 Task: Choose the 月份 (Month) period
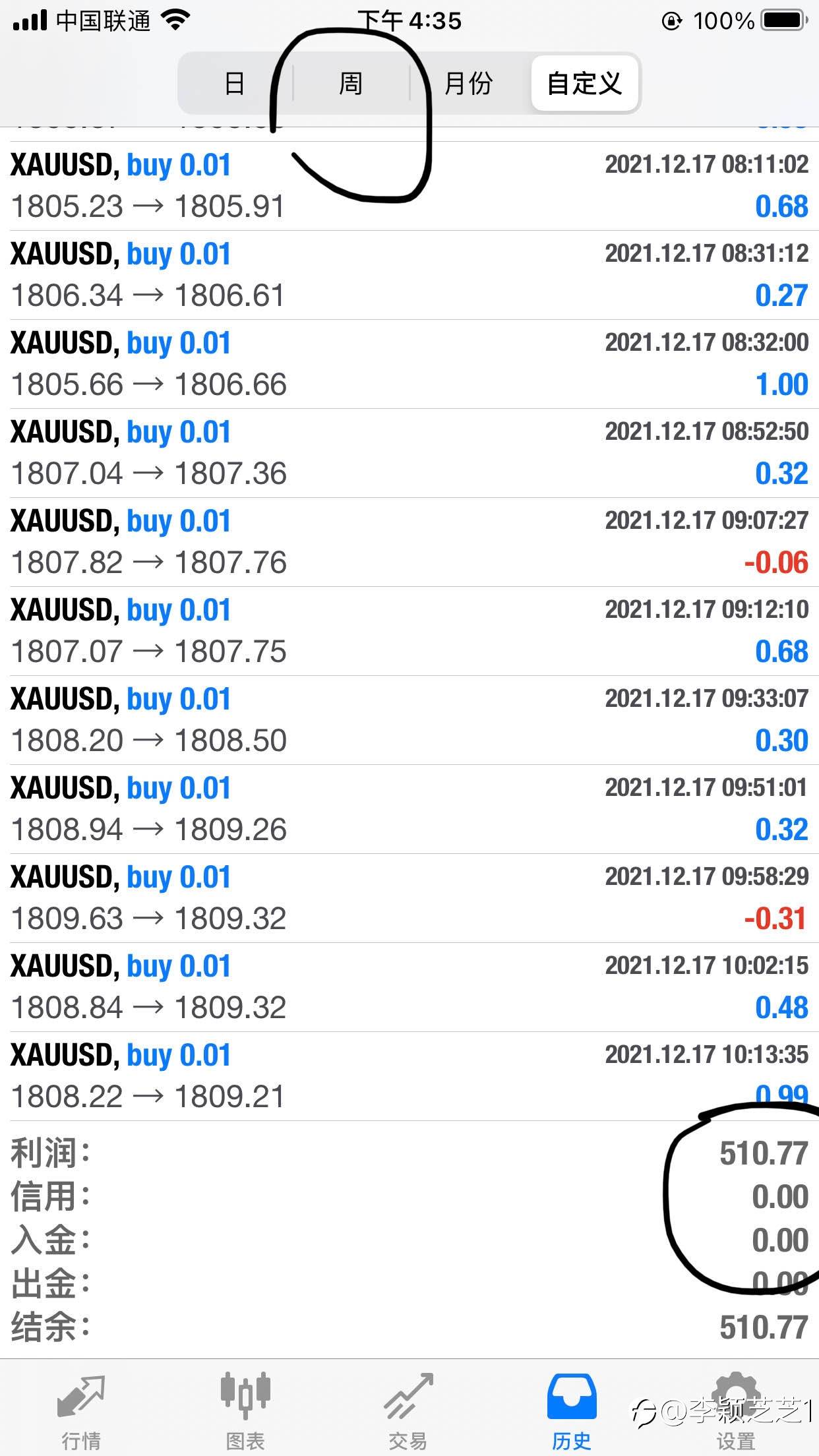coord(468,84)
